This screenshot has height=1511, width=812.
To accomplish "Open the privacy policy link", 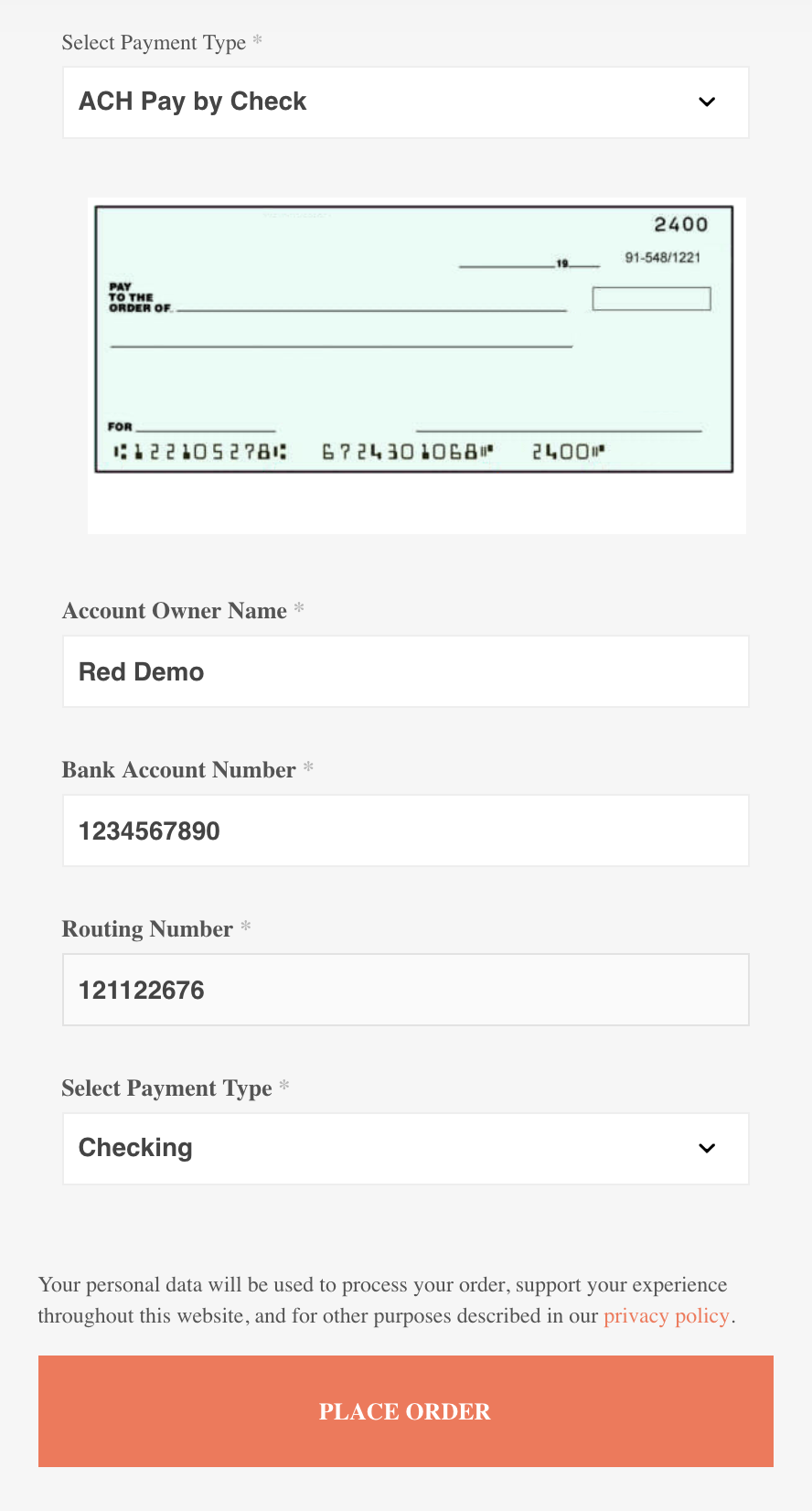I will 667,1316.
